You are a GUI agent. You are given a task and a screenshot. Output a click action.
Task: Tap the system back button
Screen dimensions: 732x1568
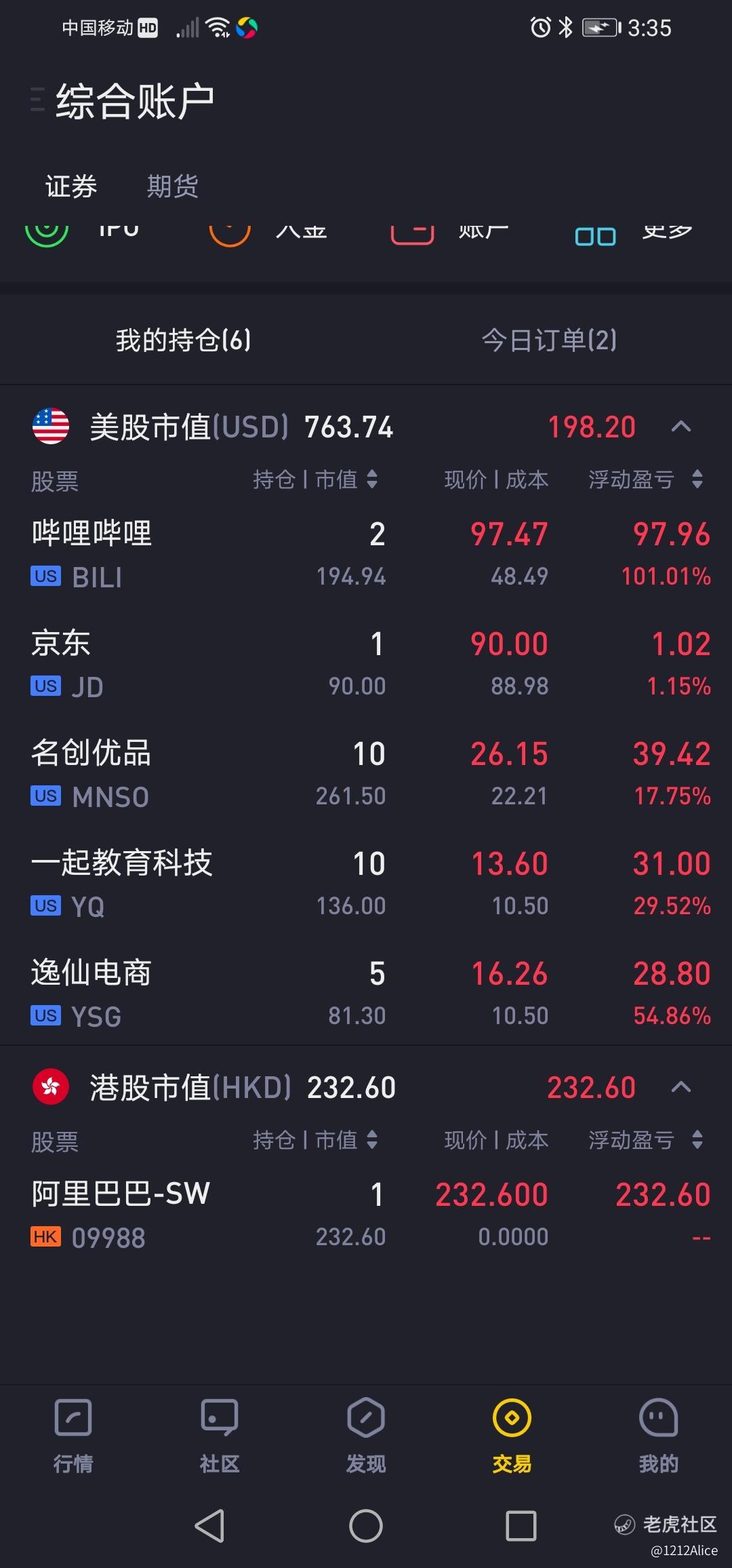click(x=210, y=1526)
